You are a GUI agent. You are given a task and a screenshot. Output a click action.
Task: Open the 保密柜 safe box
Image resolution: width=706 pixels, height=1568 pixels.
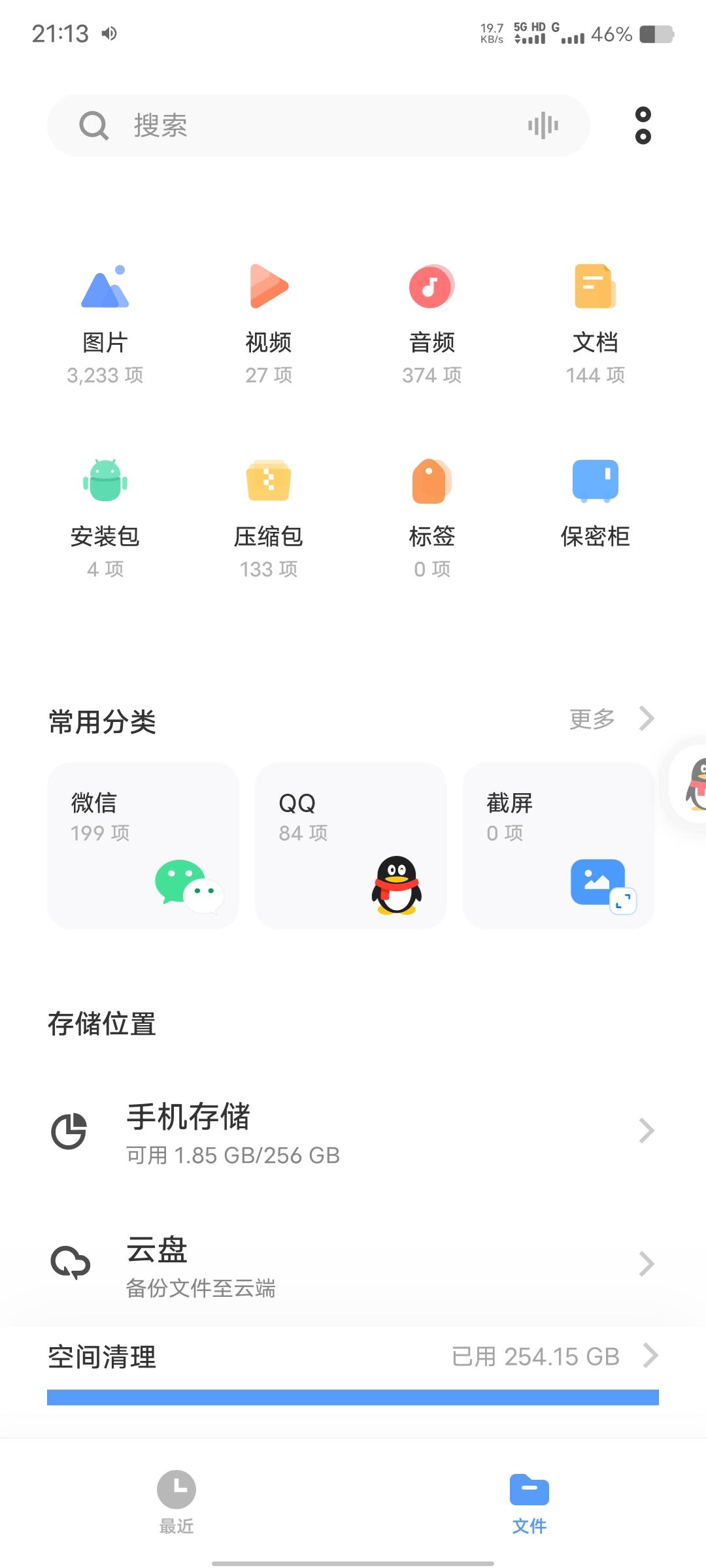[596, 504]
